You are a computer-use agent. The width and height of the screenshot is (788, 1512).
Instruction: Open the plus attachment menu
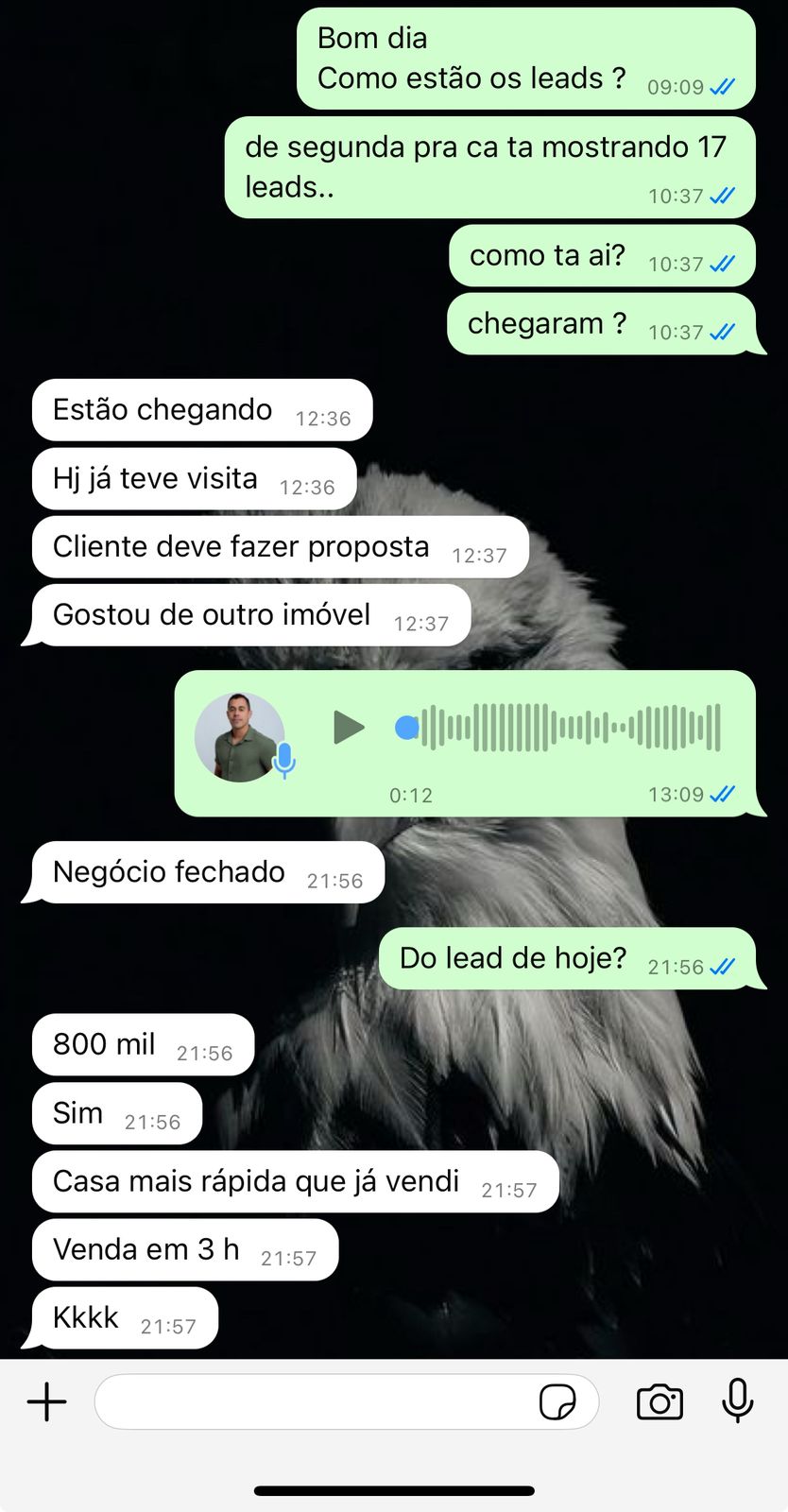pos(46,1401)
